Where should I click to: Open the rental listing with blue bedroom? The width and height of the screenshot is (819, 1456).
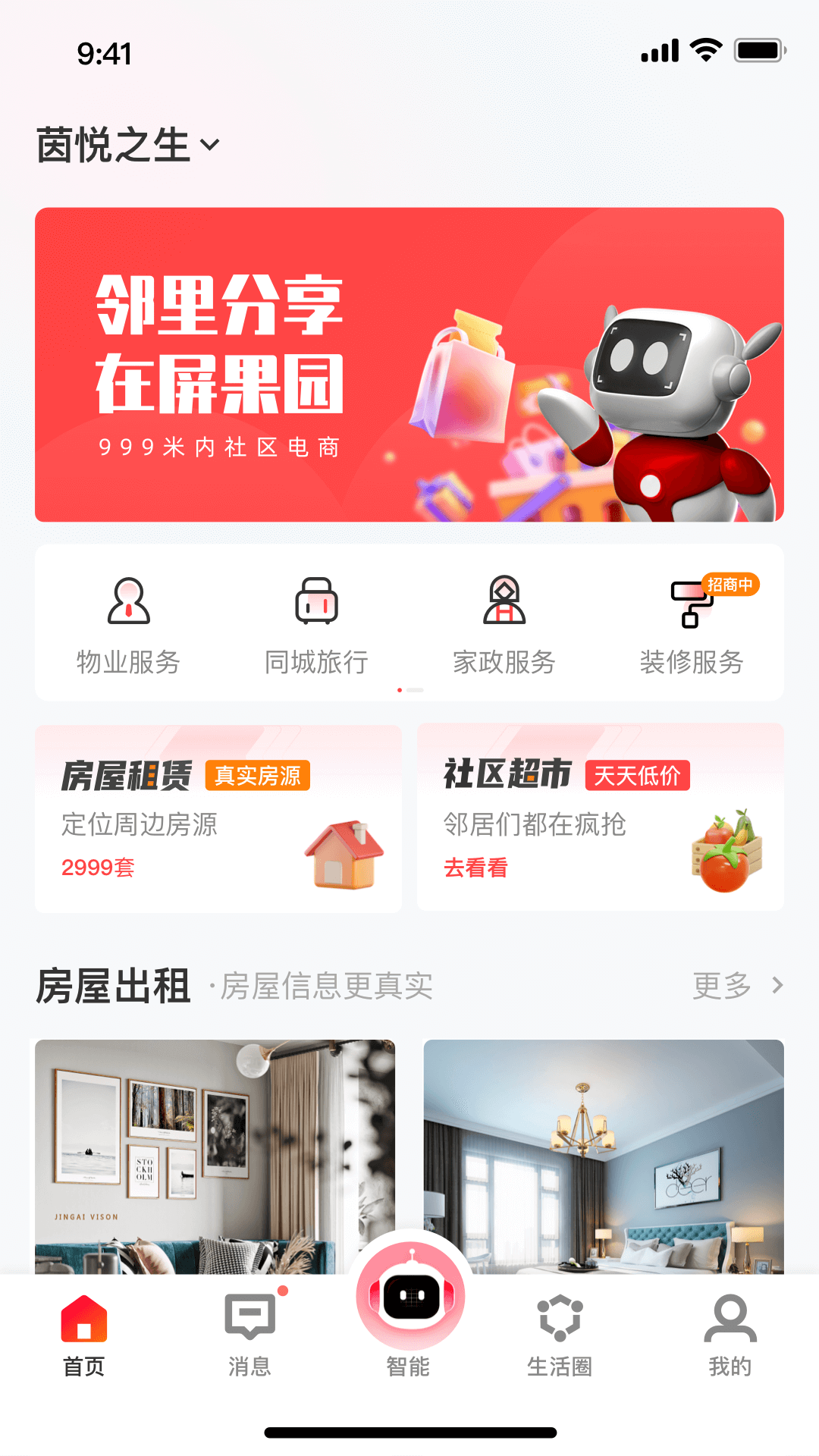(x=604, y=1153)
